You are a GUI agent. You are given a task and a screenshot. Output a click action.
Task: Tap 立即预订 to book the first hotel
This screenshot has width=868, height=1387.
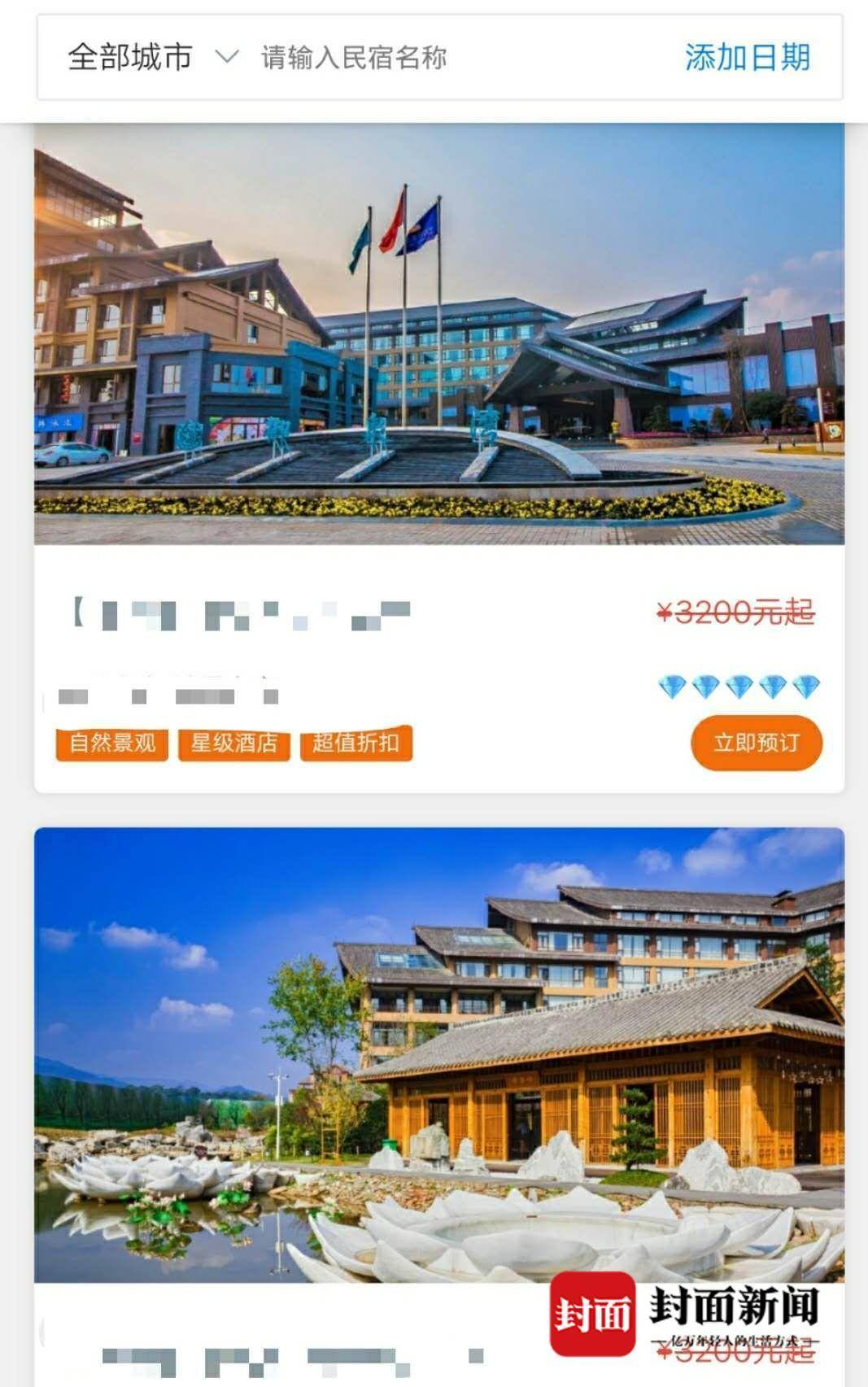click(756, 742)
